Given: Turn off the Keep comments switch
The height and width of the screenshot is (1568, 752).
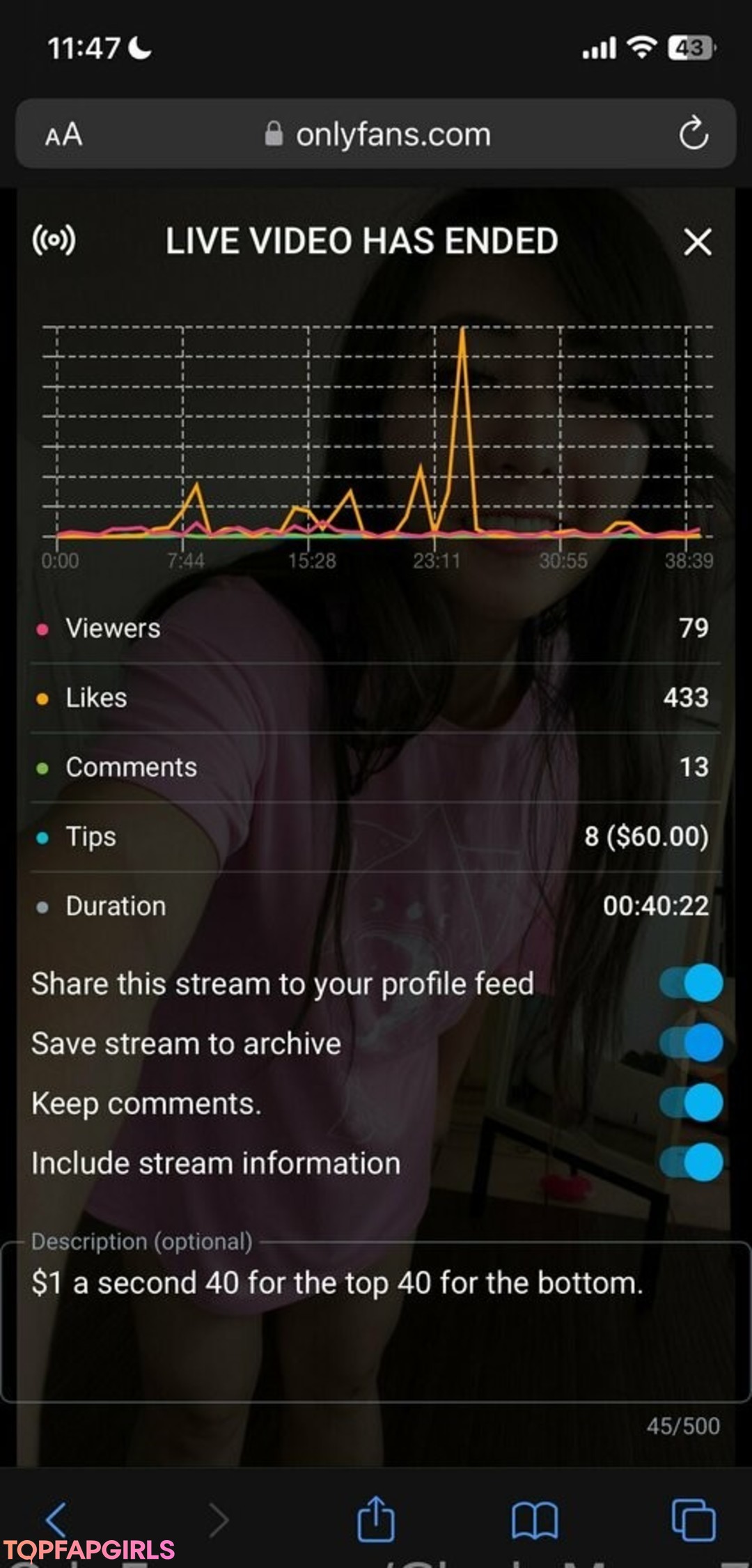Looking at the screenshot, I should (x=691, y=1103).
